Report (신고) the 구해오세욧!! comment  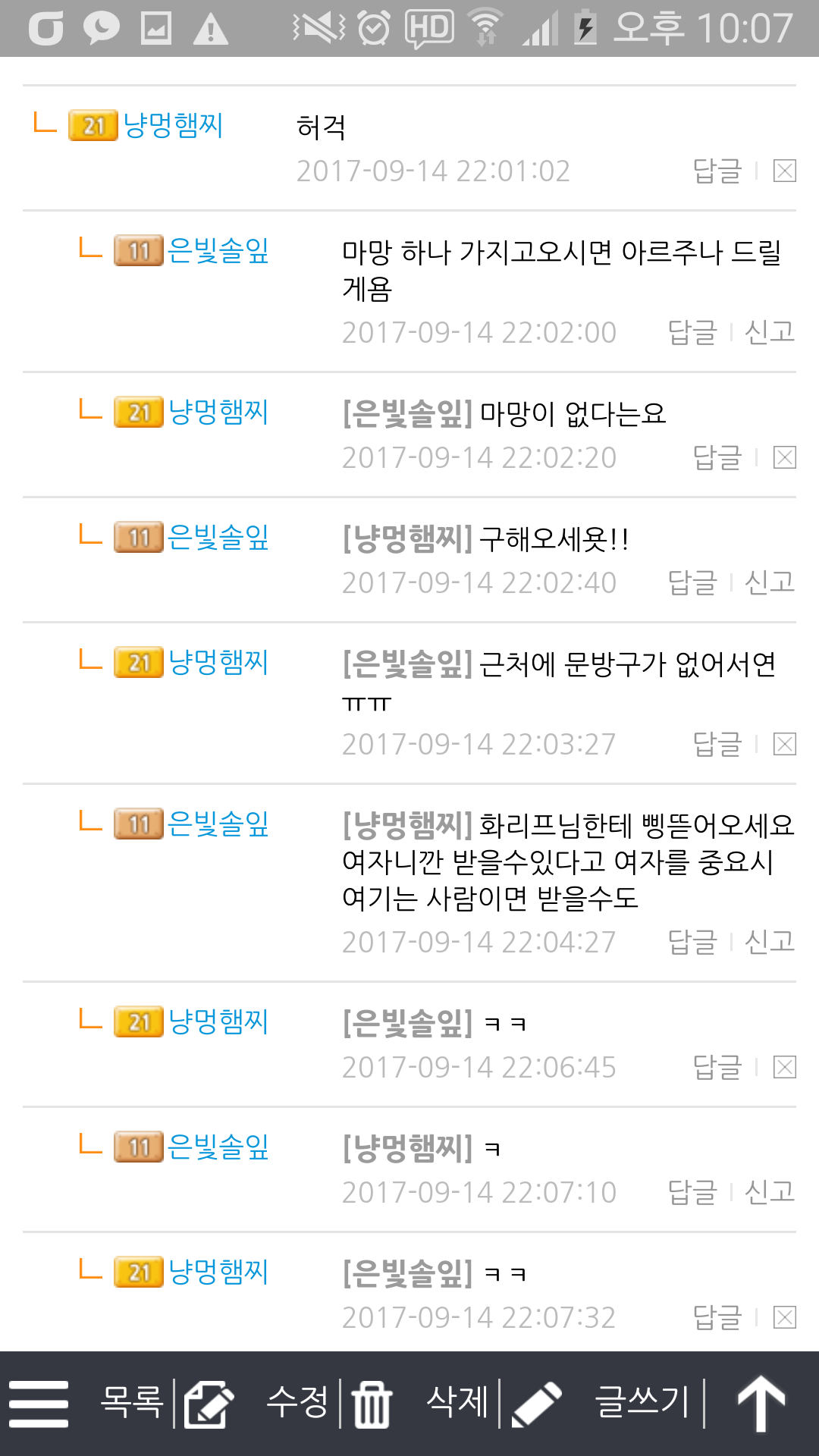tap(769, 582)
